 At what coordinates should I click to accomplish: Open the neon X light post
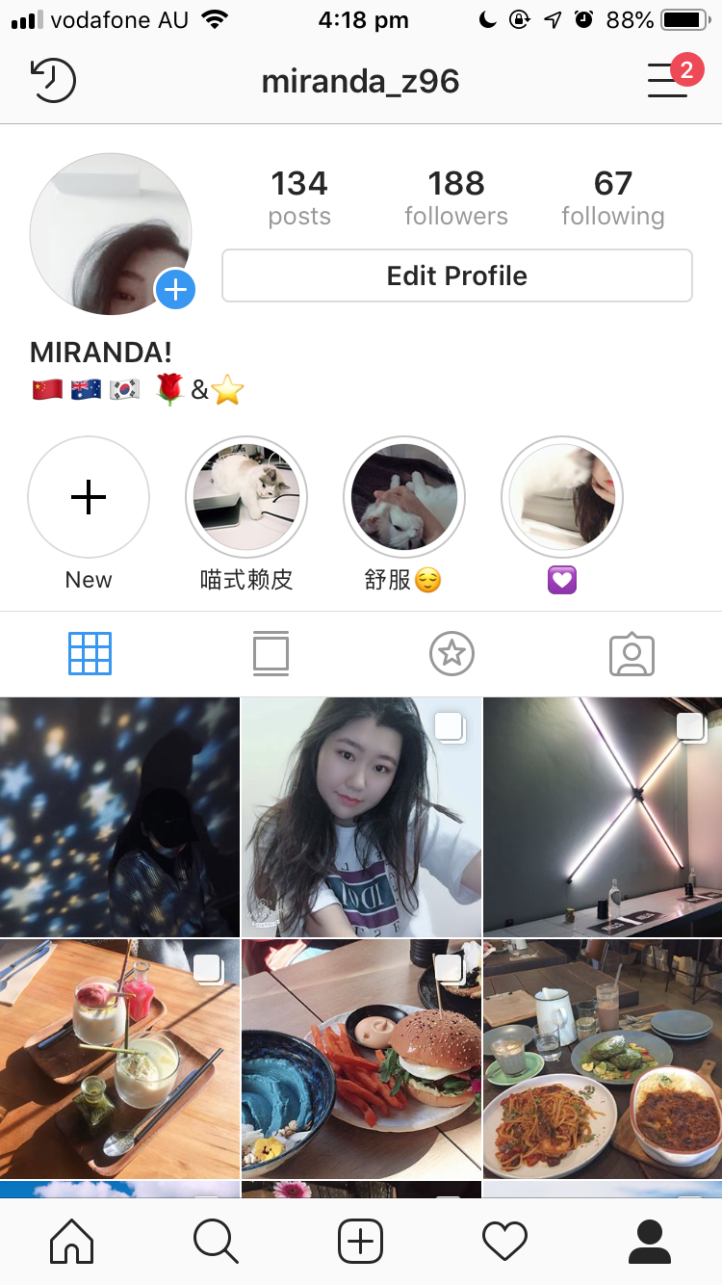point(602,817)
